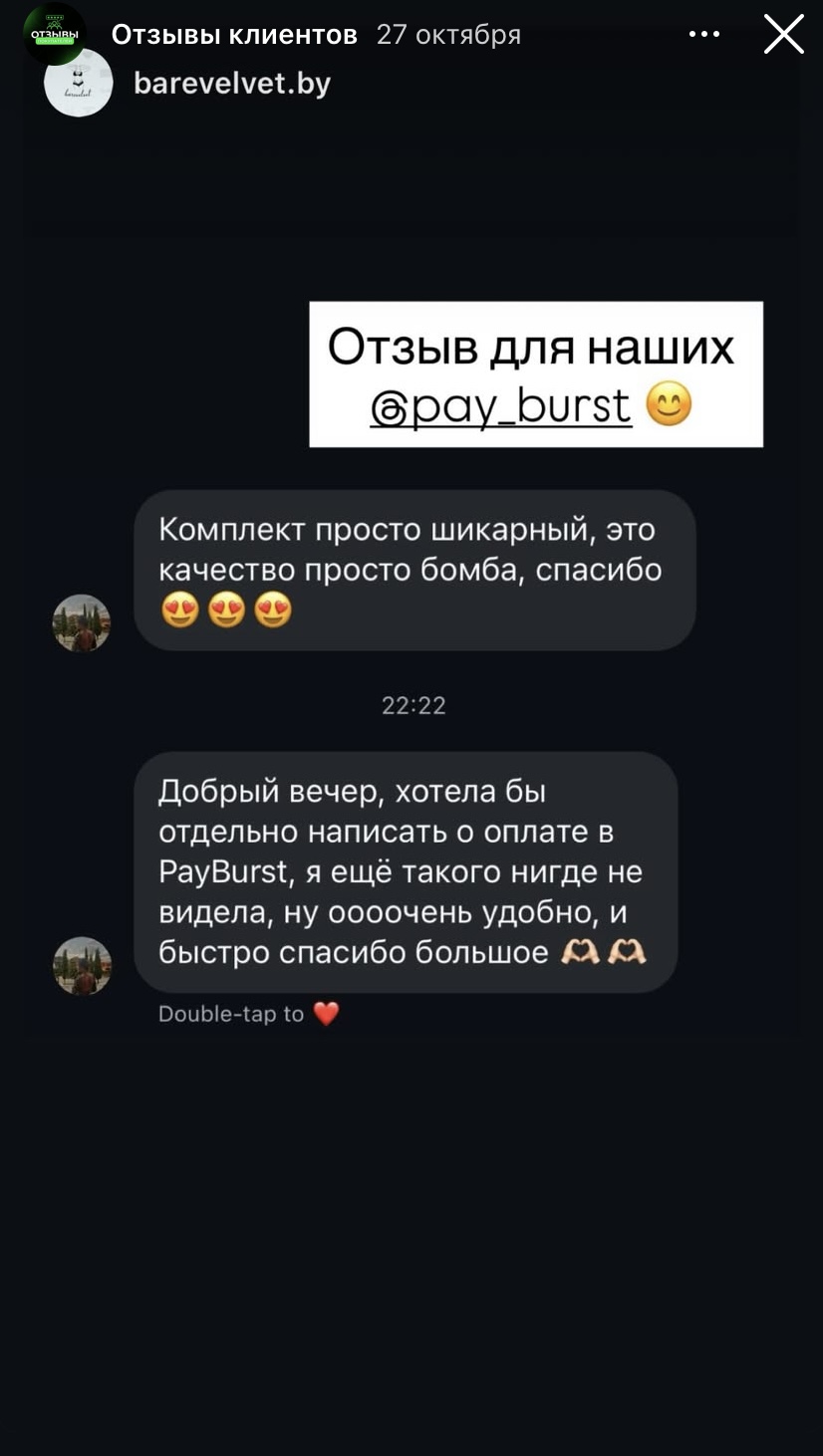
Task: Close the story viewer
Action: click(783, 35)
